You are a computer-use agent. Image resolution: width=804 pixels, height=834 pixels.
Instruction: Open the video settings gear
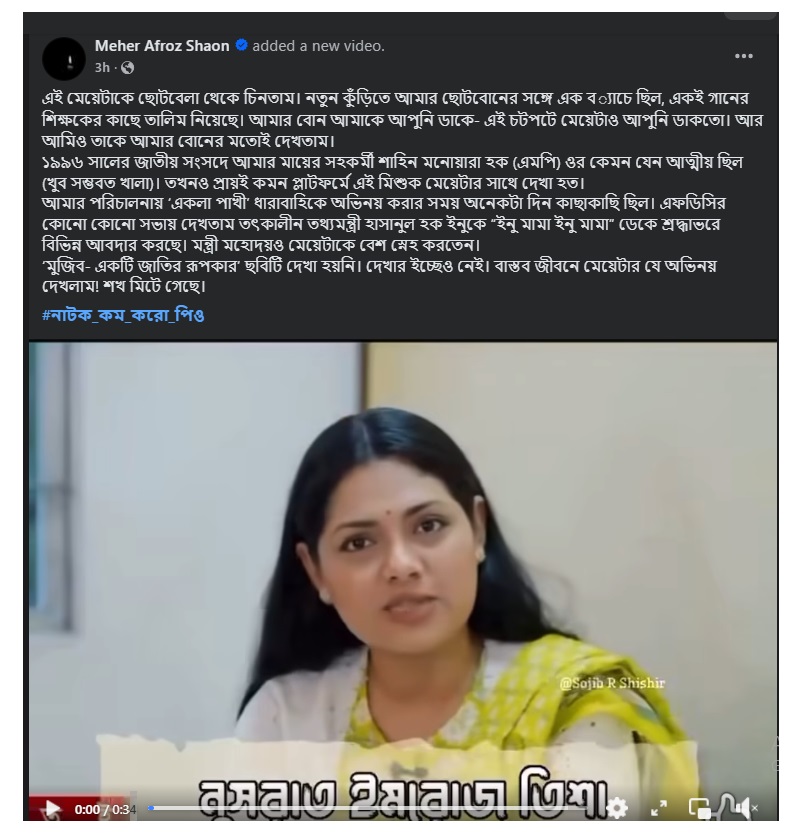[618, 809]
